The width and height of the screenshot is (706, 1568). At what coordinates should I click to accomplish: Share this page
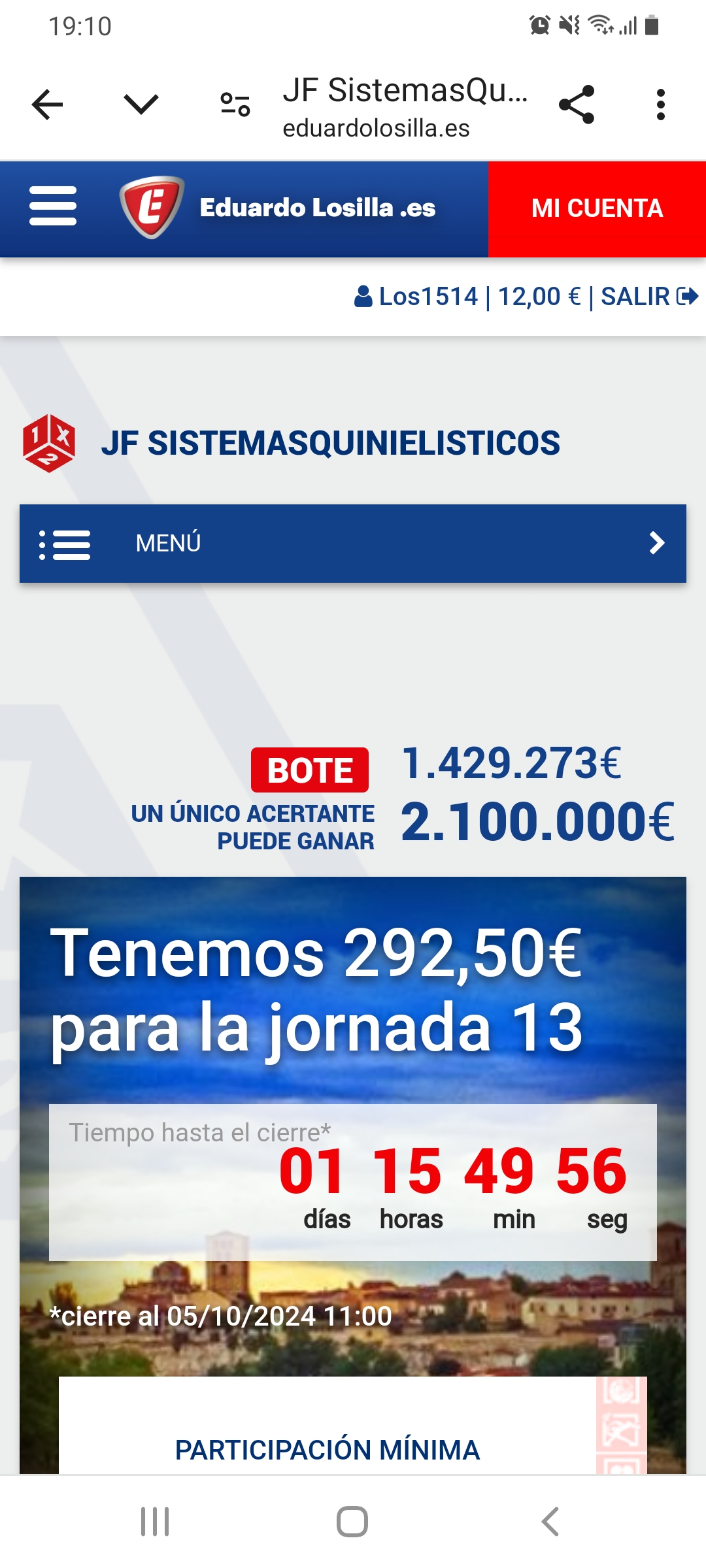pos(577,105)
